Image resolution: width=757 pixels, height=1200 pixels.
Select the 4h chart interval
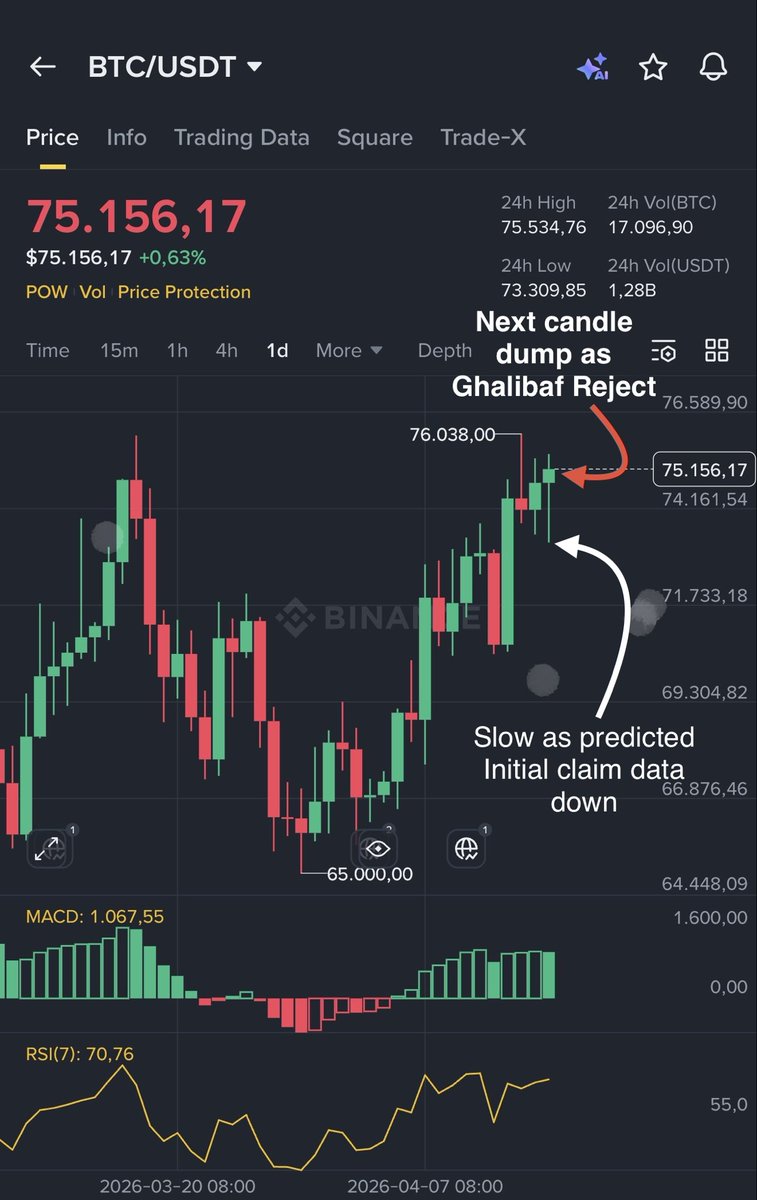[x=227, y=350]
